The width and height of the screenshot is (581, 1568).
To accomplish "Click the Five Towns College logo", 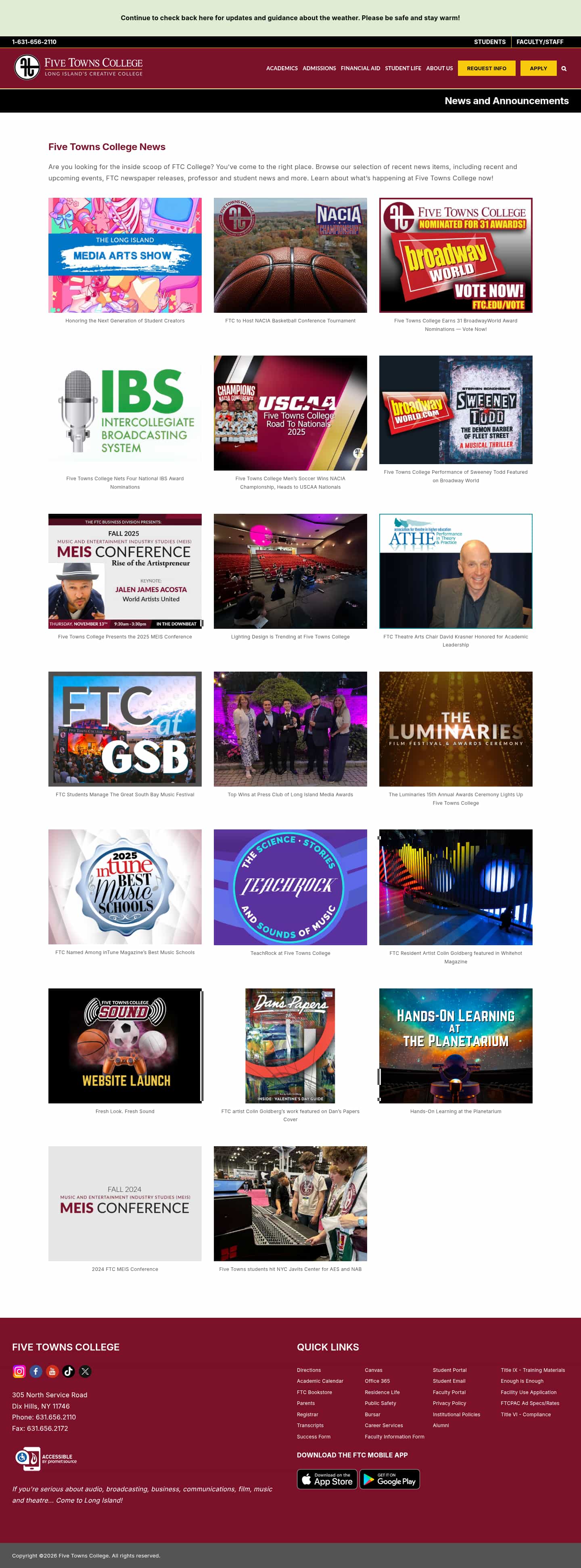I will click(x=78, y=66).
